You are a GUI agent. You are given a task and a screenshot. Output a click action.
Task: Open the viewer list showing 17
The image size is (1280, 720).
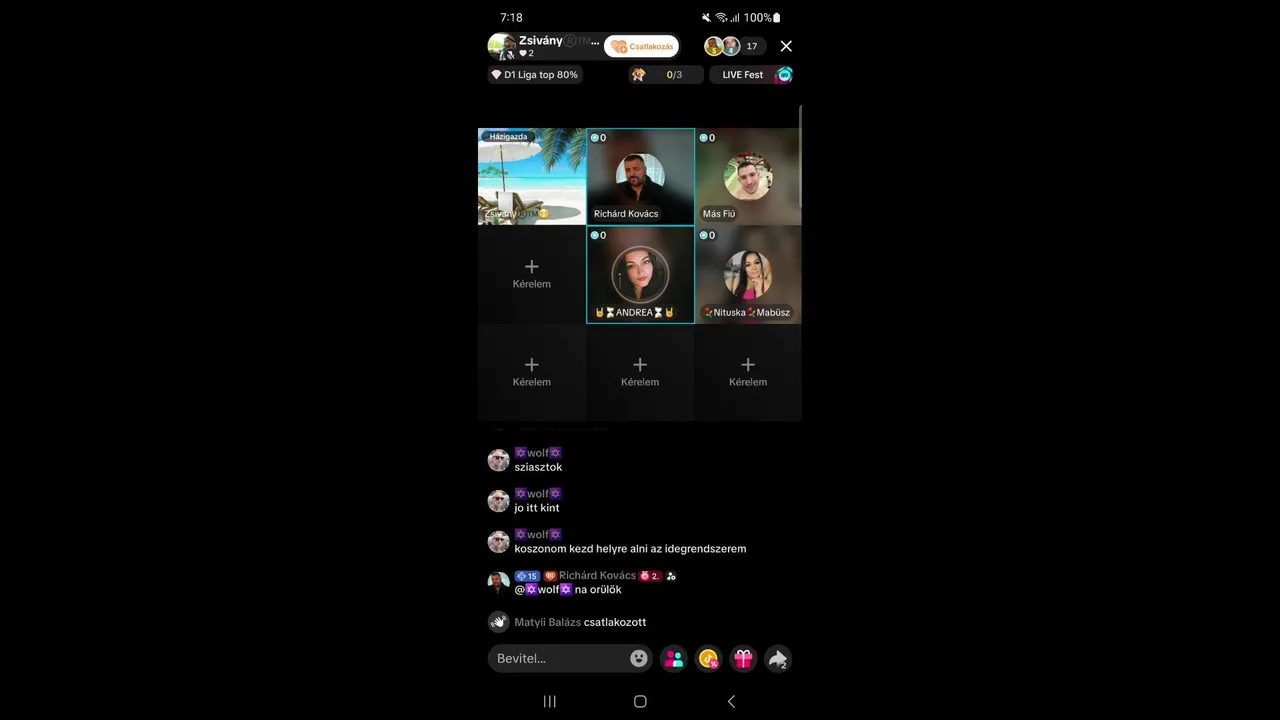pyautogui.click(x=735, y=46)
